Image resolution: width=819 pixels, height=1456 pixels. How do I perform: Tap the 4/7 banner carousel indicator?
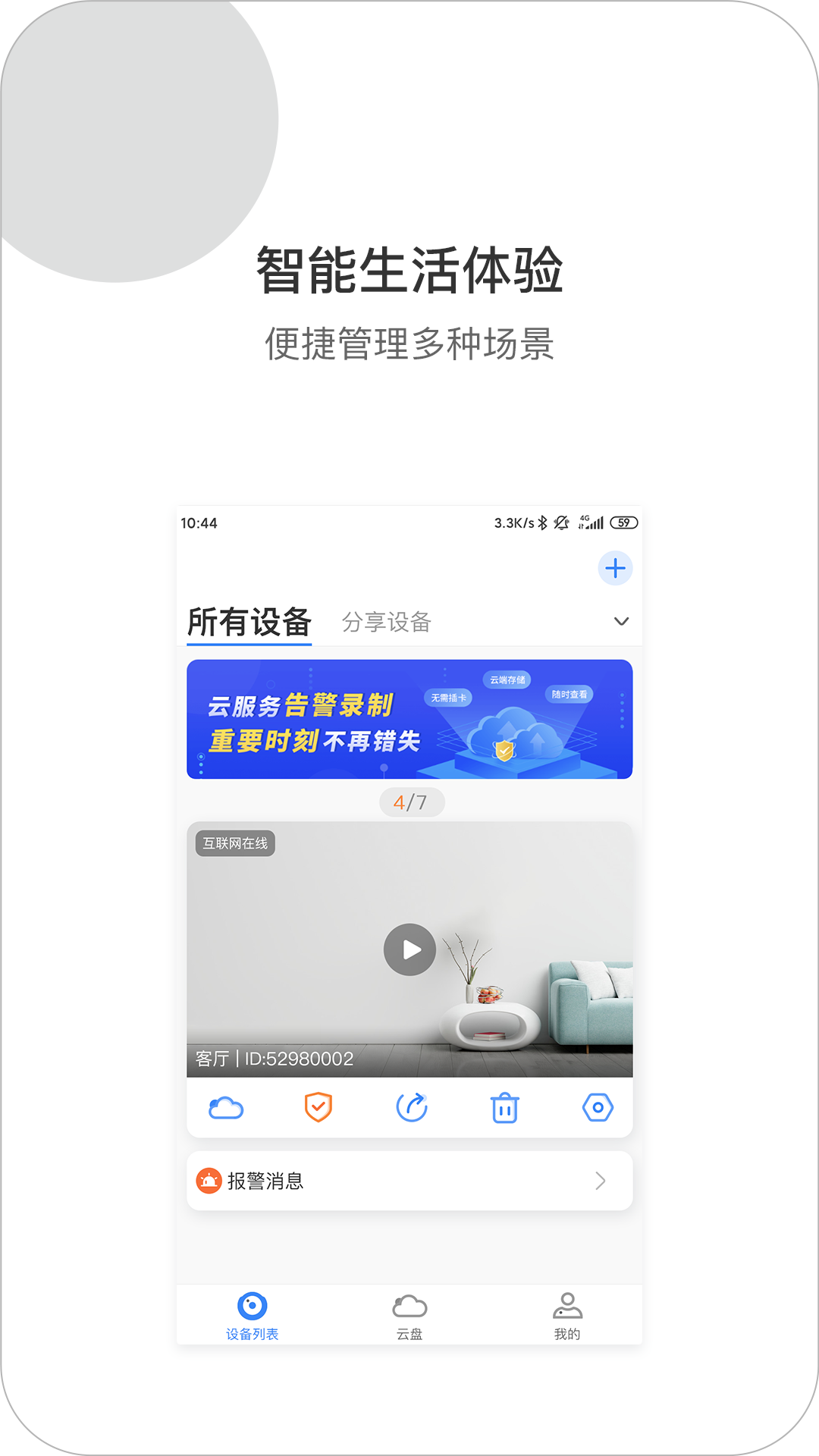(410, 802)
